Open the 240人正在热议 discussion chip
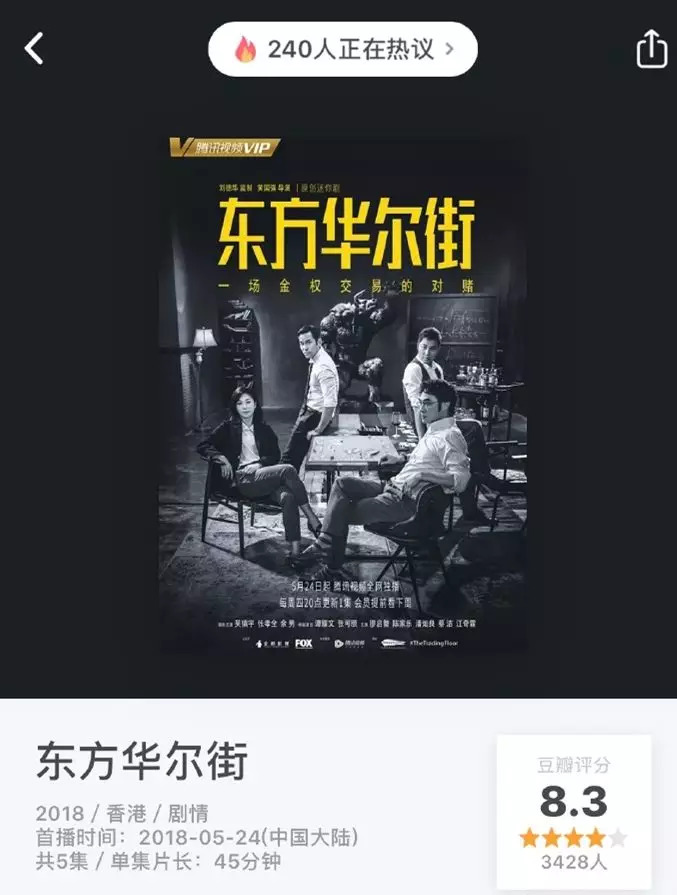The image size is (677, 895). tap(343, 49)
